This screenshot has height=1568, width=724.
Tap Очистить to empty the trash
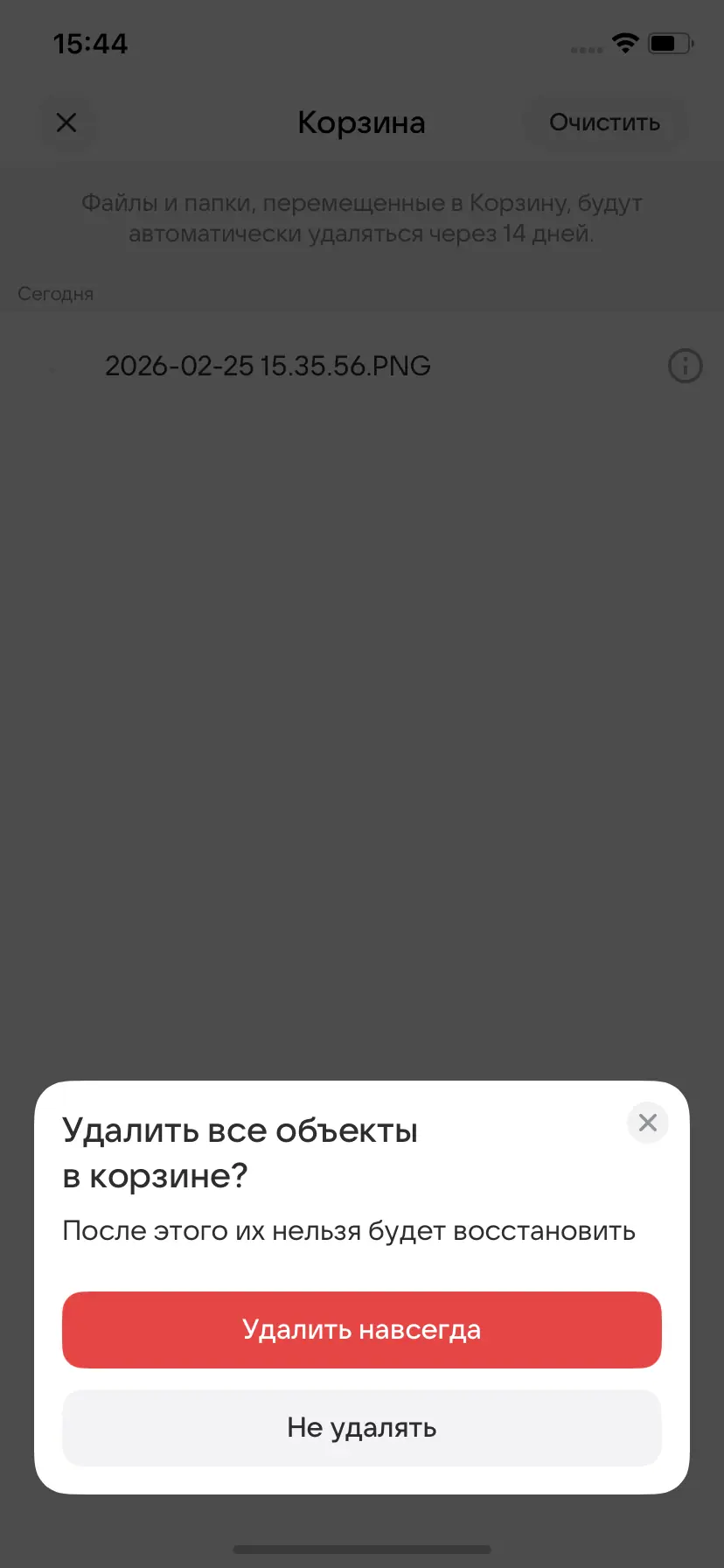tap(604, 122)
